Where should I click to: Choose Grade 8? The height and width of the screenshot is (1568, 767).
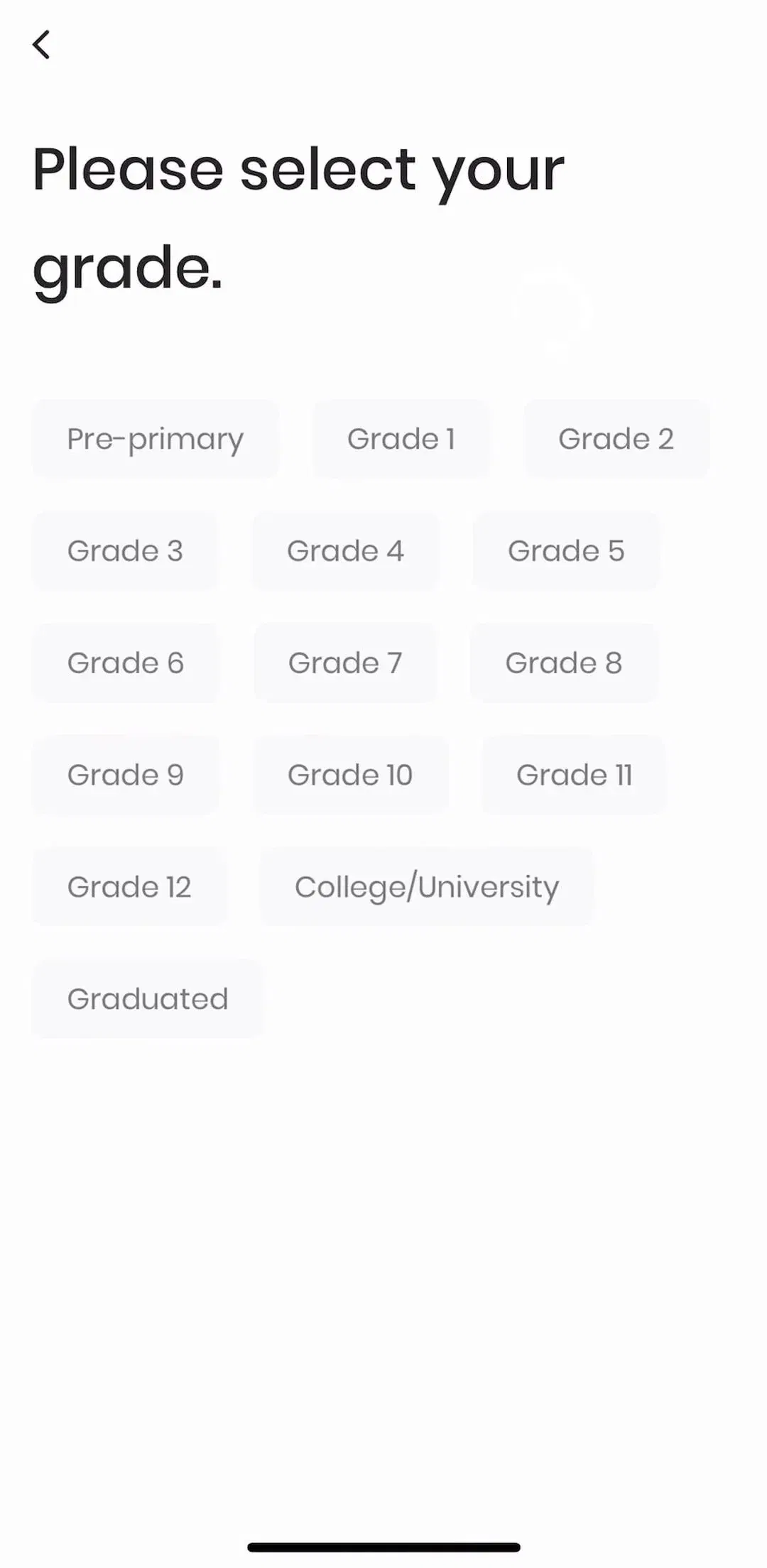564,663
